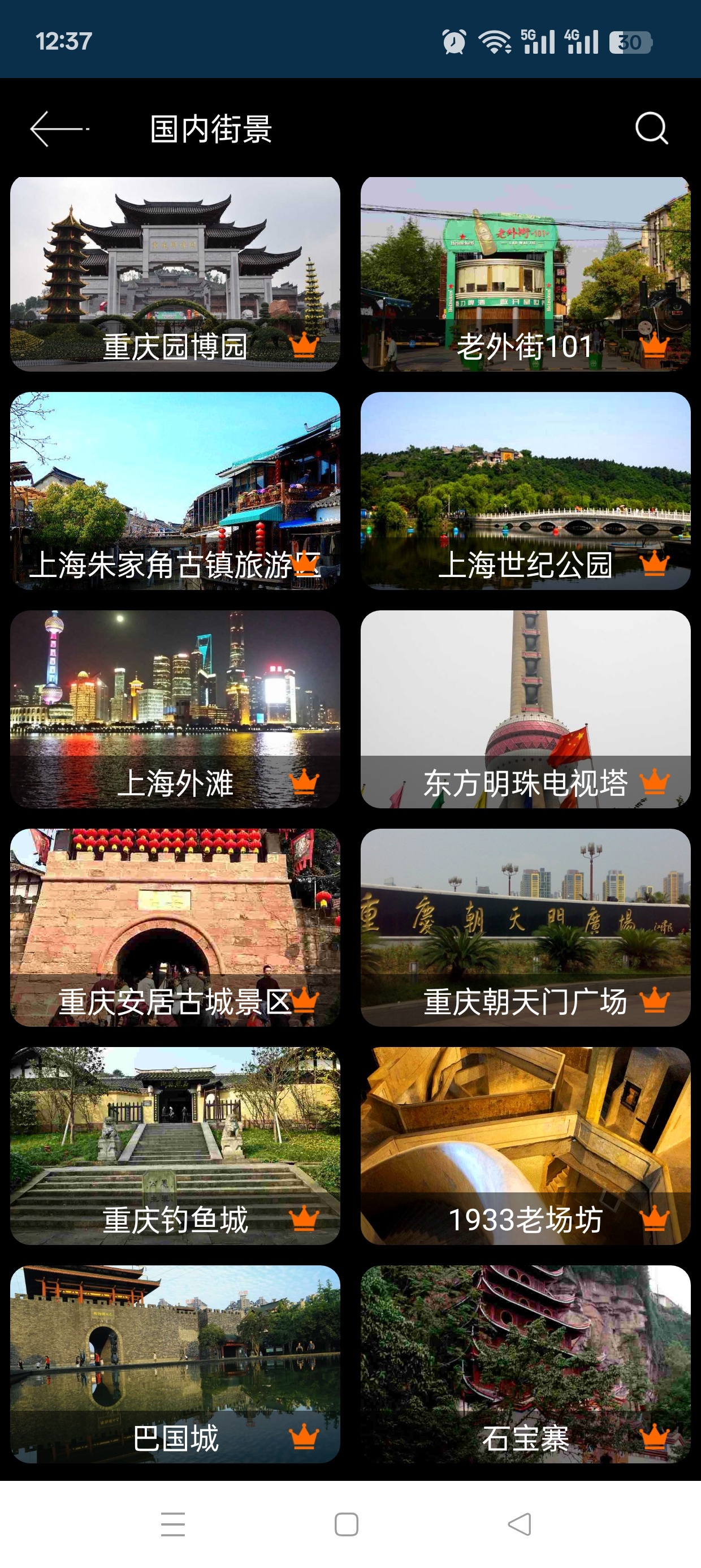Tap the crown icon on 1933老场坊 card
This screenshot has height=1568, width=701.
pos(655,1218)
